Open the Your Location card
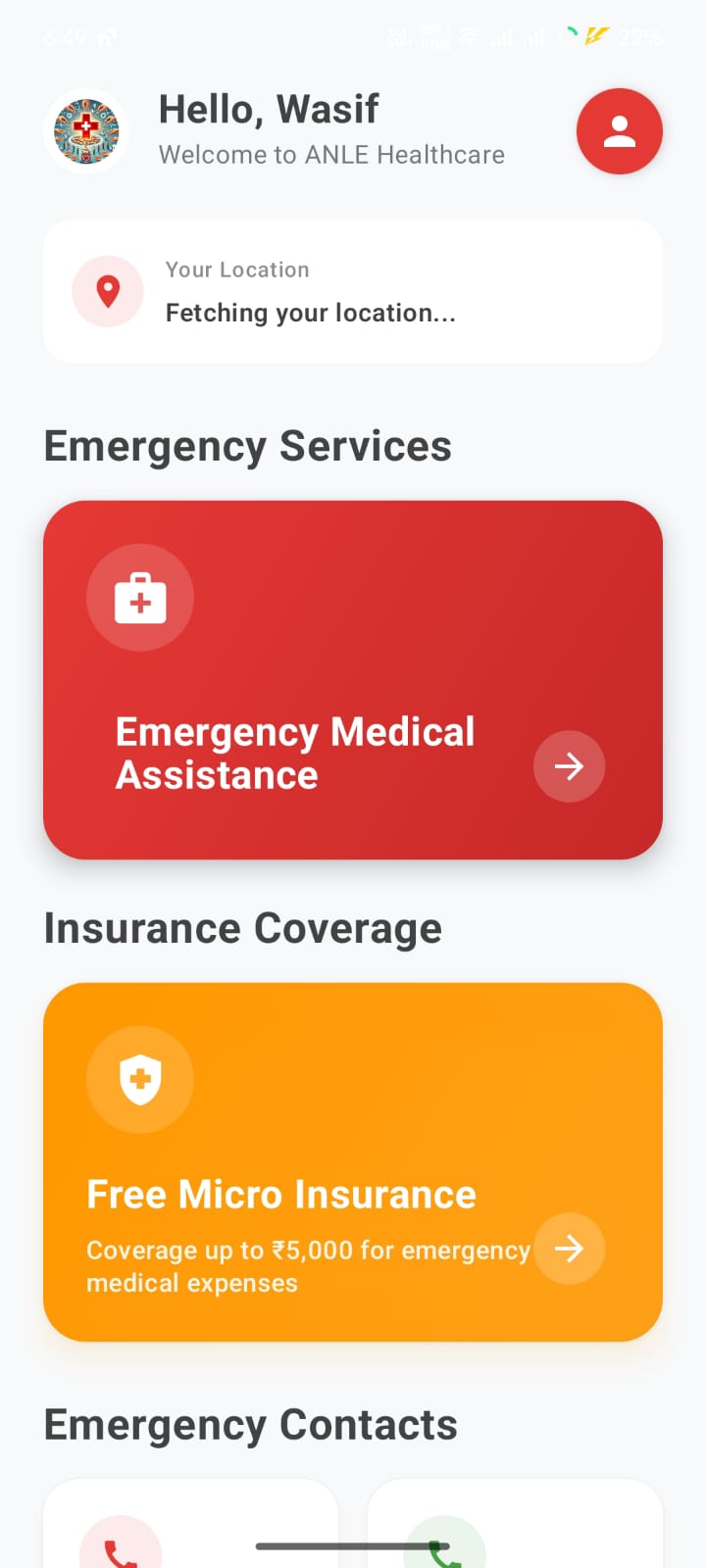 click(353, 291)
